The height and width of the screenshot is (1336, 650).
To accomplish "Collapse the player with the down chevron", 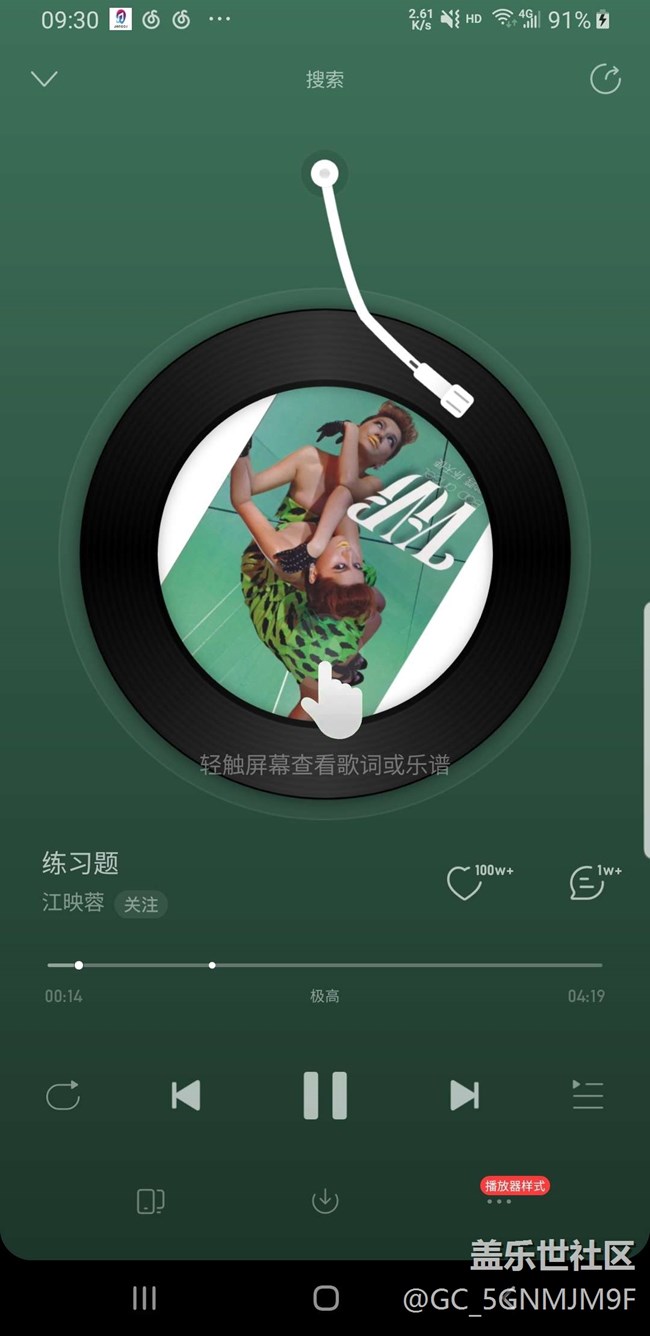I will click(44, 79).
